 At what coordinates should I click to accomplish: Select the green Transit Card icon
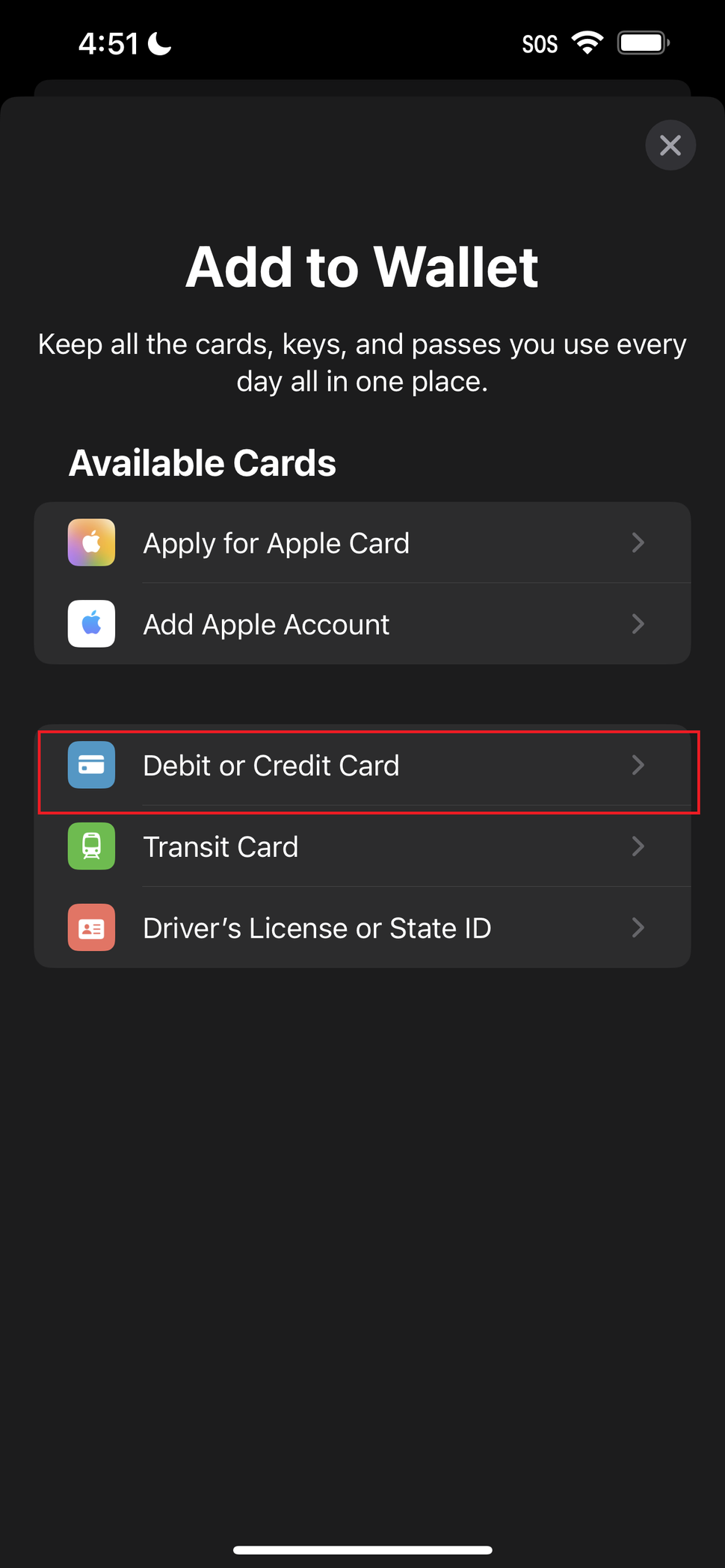click(90, 846)
